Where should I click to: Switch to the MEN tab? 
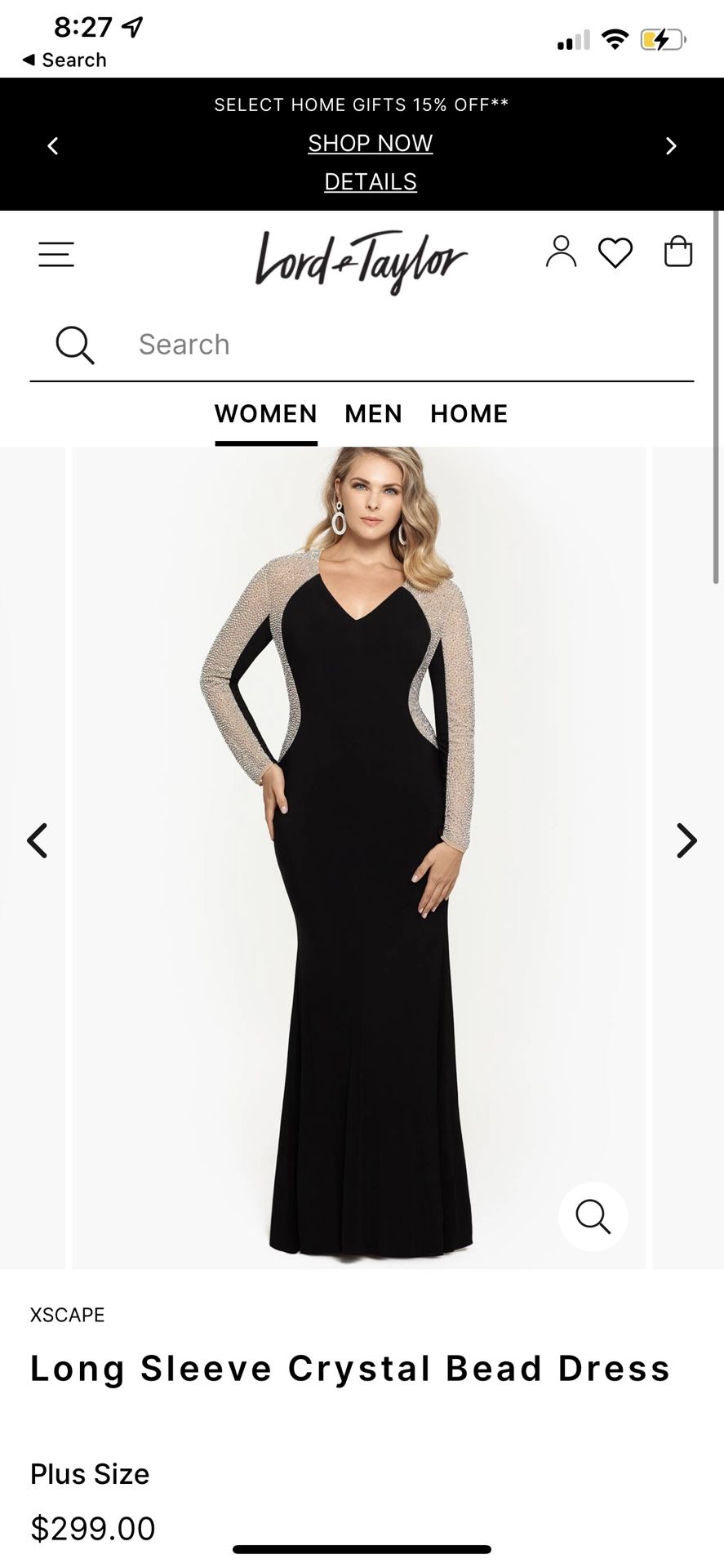[373, 414]
